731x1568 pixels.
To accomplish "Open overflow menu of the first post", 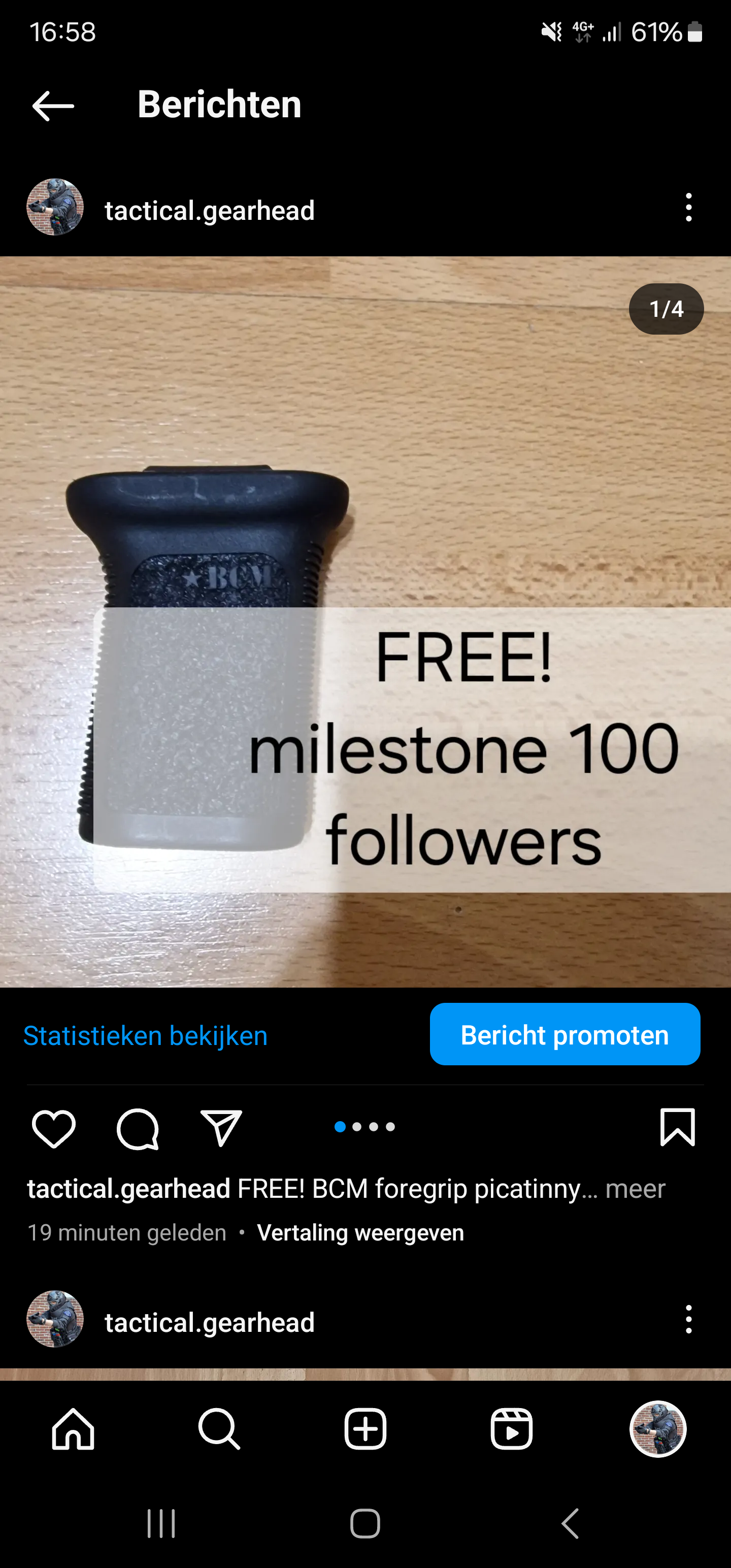I will (688, 208).
